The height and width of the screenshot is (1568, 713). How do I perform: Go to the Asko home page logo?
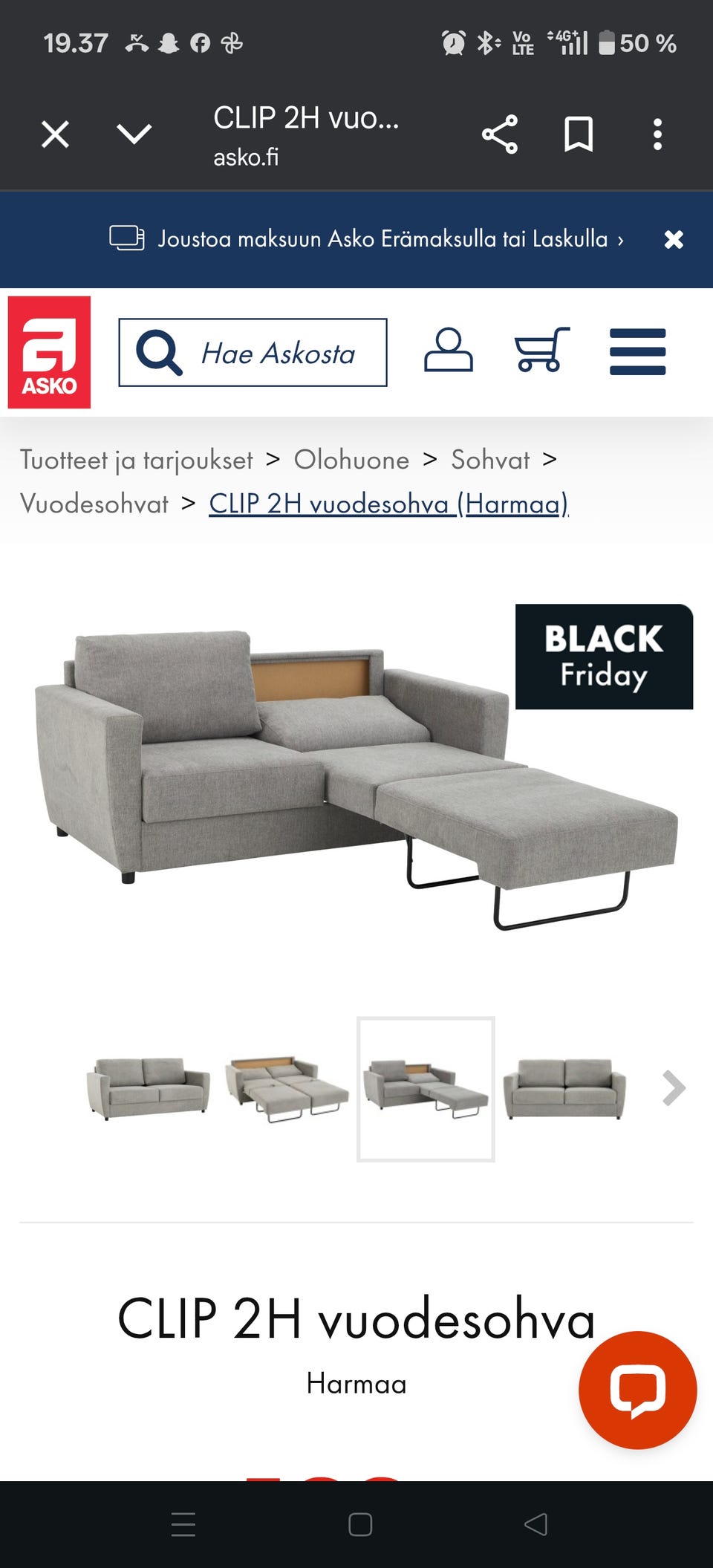tap(49, 352)
